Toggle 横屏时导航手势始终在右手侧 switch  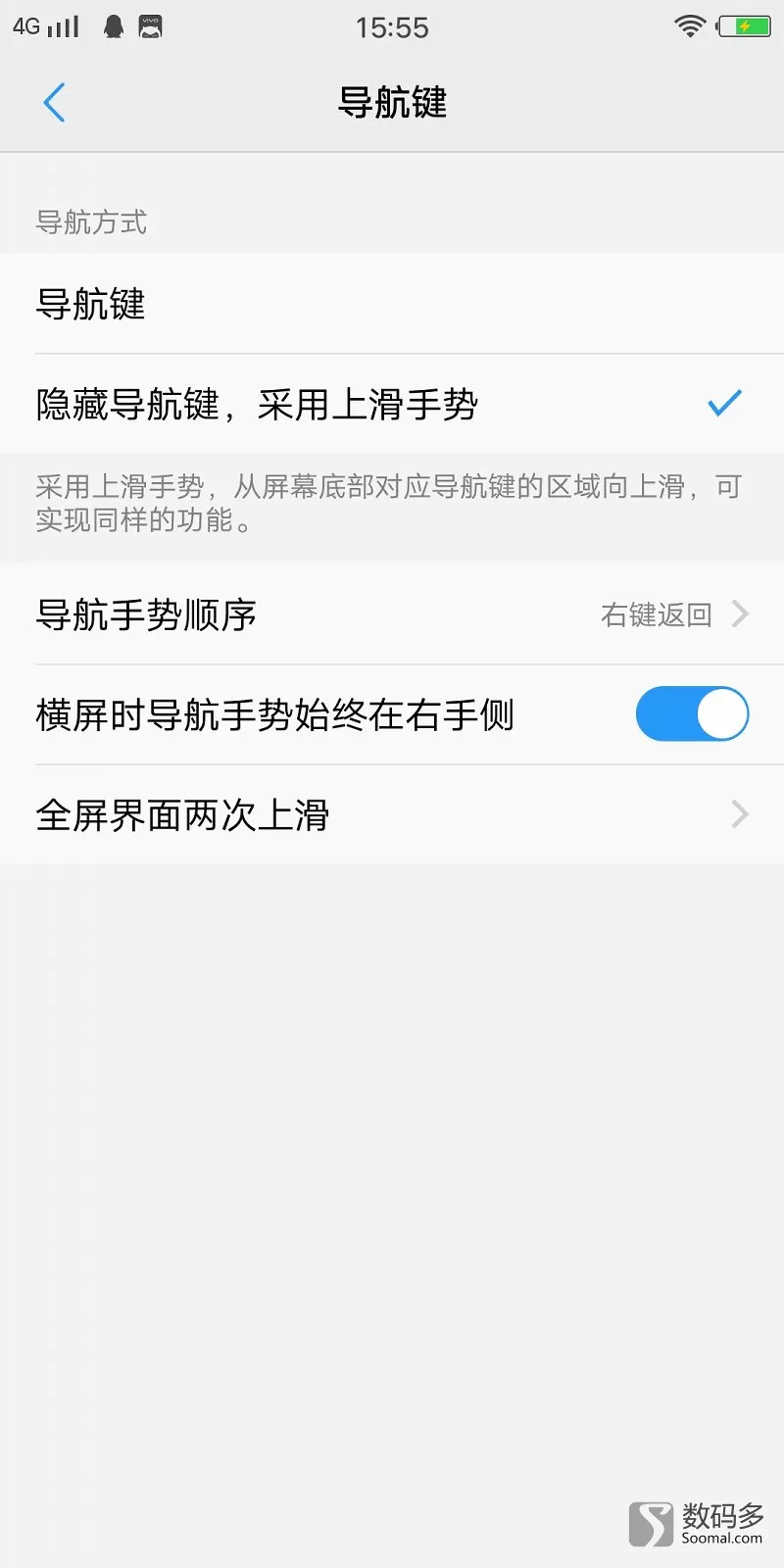coord(692,714)
